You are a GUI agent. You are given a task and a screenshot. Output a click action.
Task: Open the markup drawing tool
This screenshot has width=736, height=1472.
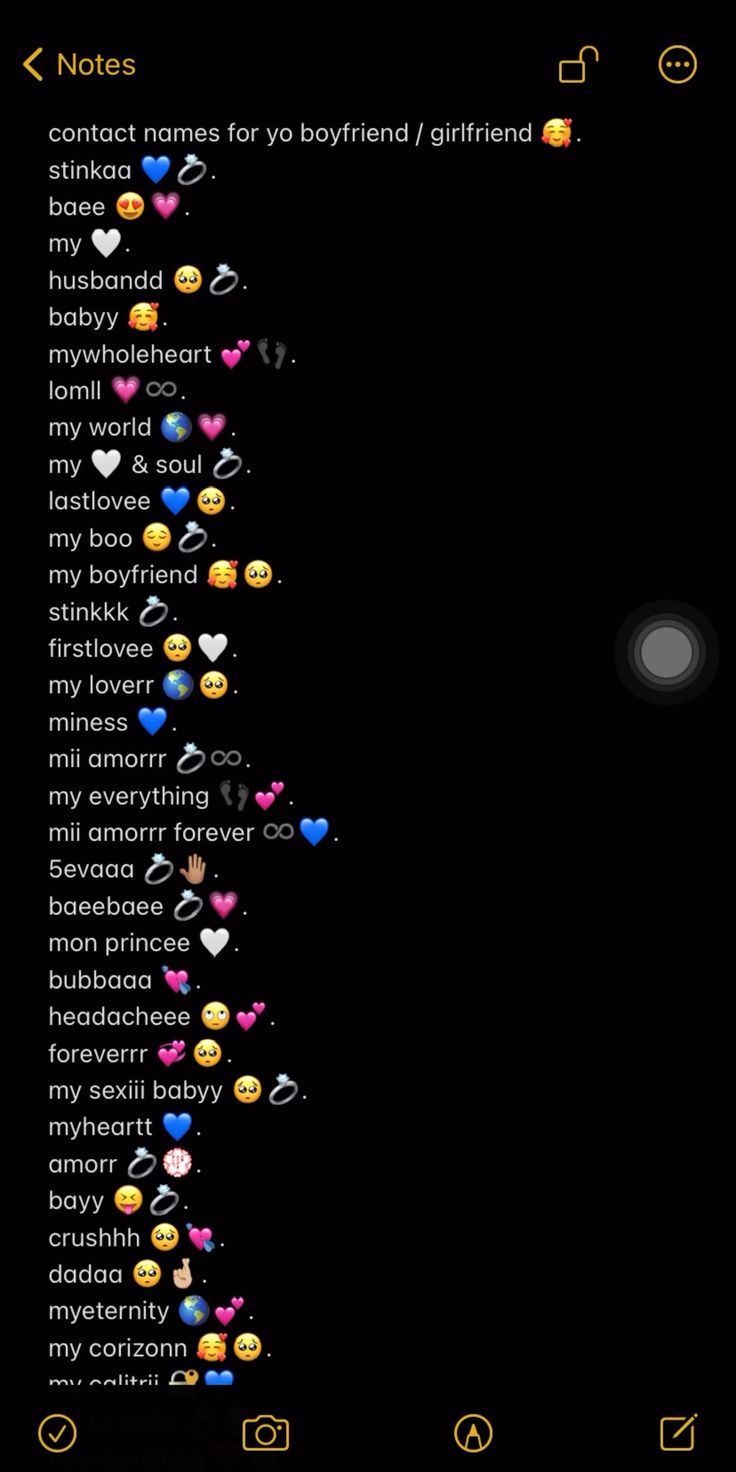point(473,1433)
